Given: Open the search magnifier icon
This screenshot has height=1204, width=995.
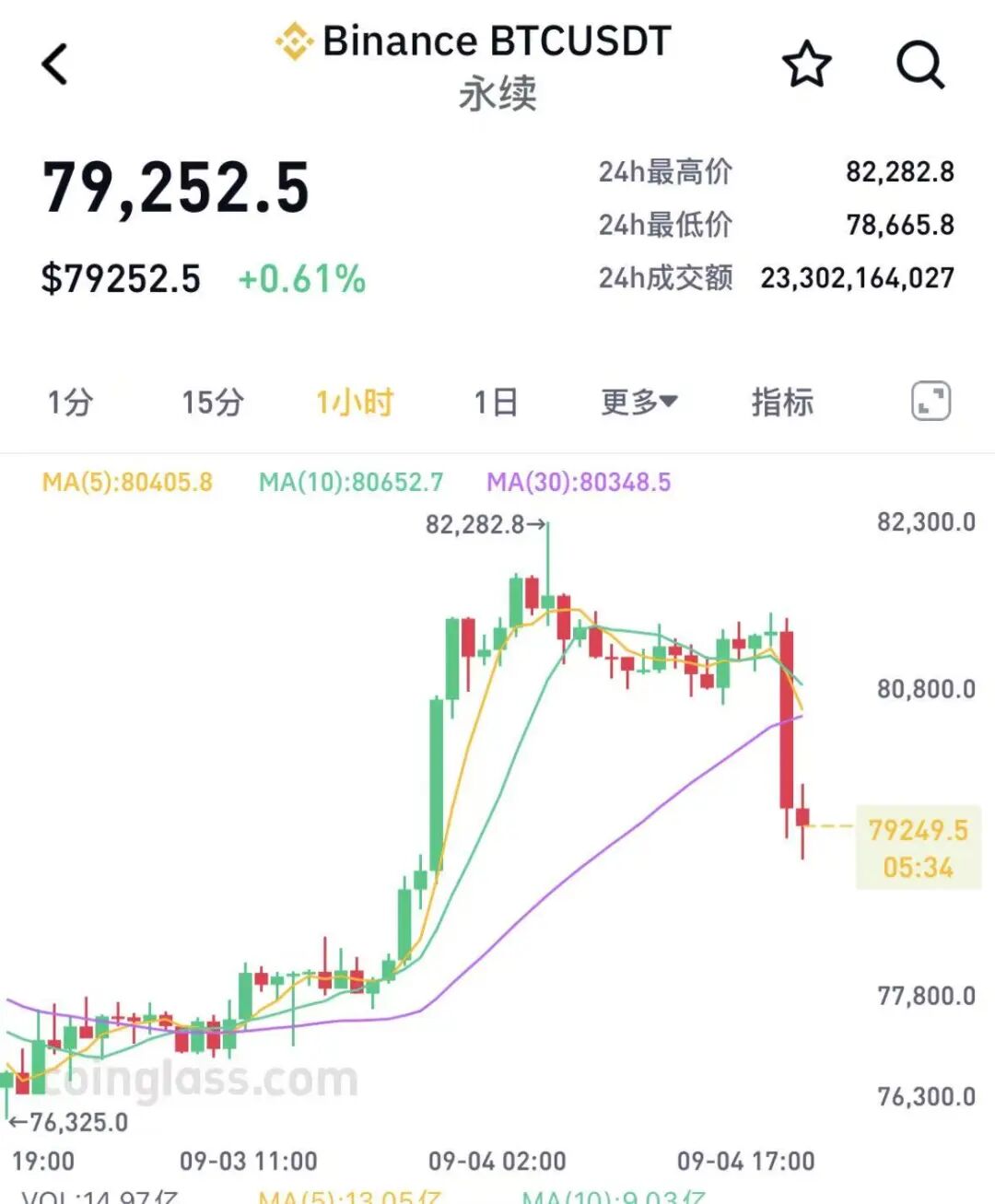Looking at the screenshot, I should coord(920,64).
